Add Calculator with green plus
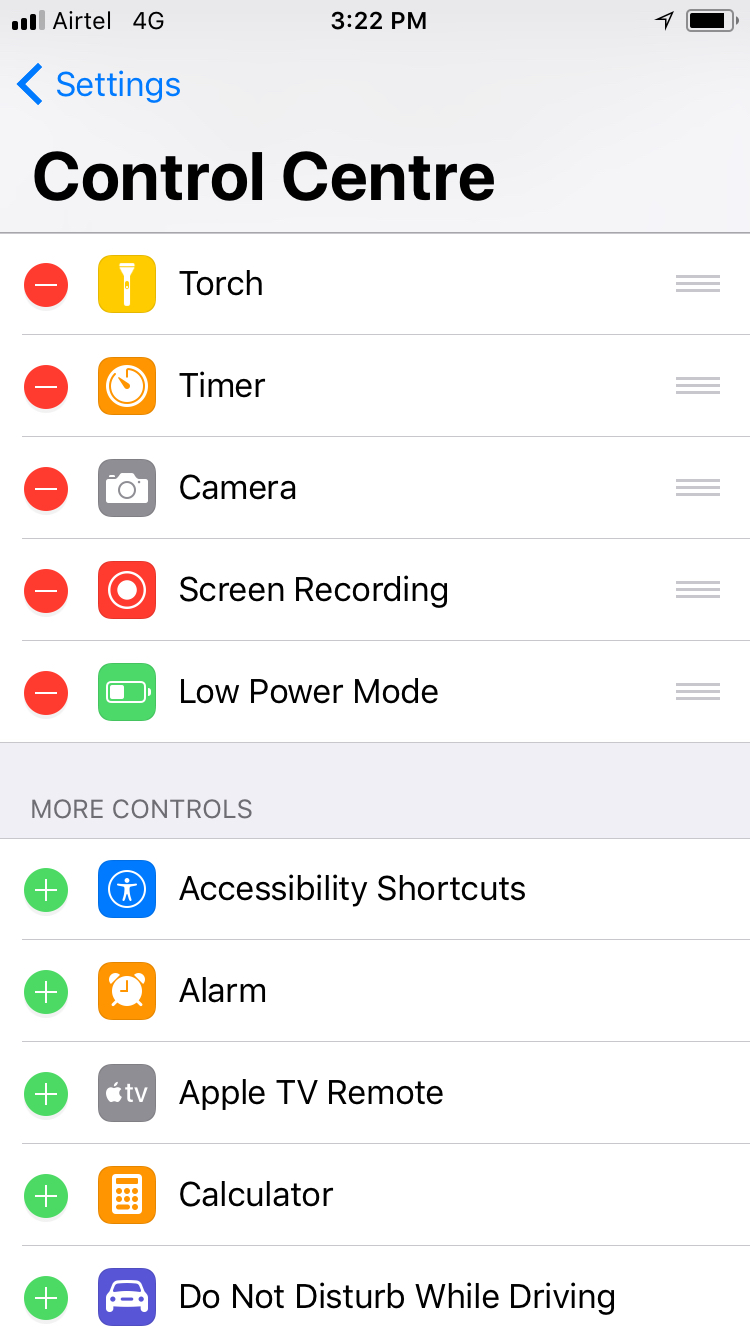This screenshot has height=1334, width=750. tap(46, 1196)
